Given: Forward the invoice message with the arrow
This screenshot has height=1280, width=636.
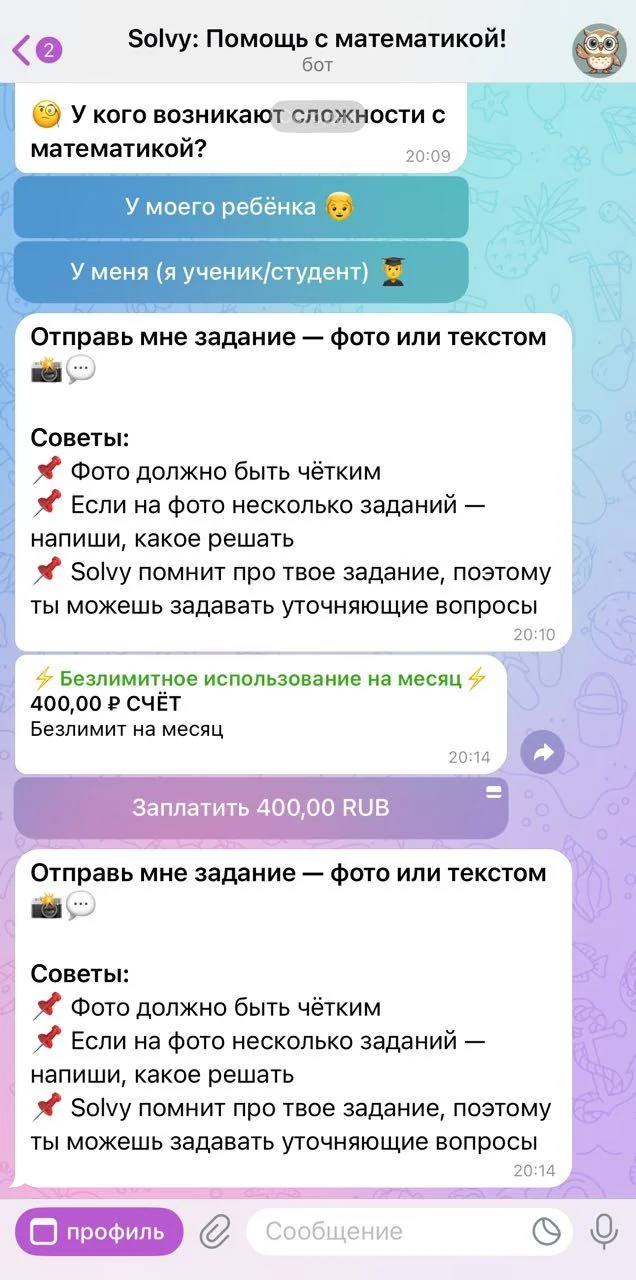Looking at the screenshot, I should coord(543,754).
